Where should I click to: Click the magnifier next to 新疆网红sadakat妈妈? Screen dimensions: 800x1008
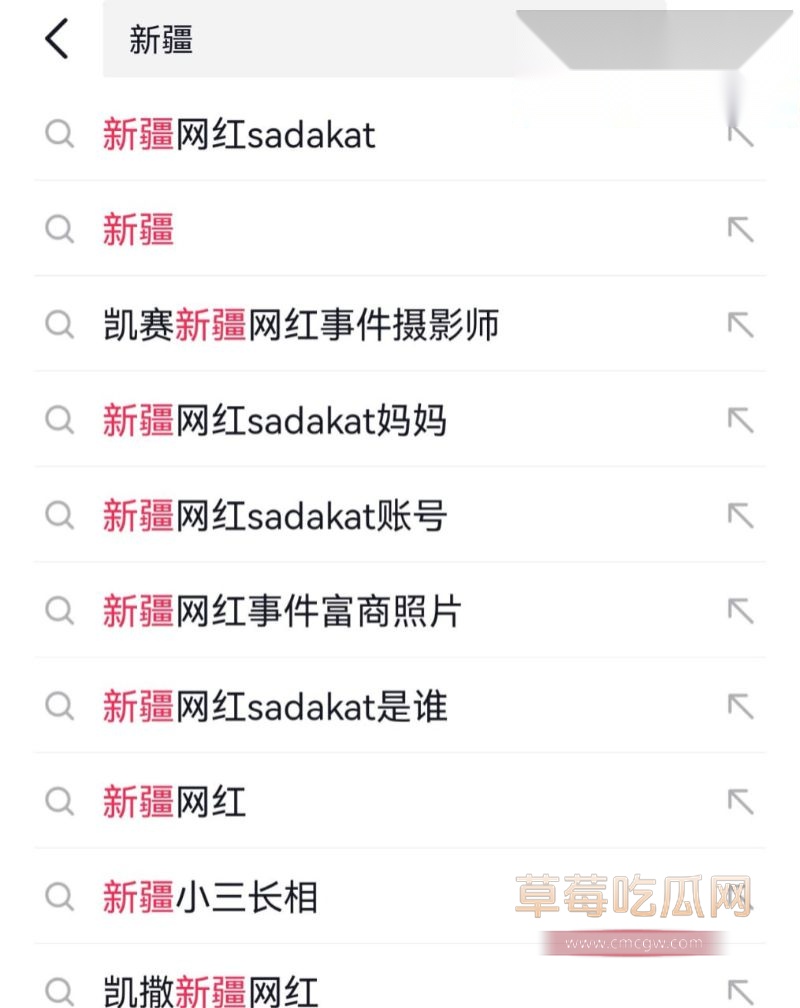click(x=58, y=421)
